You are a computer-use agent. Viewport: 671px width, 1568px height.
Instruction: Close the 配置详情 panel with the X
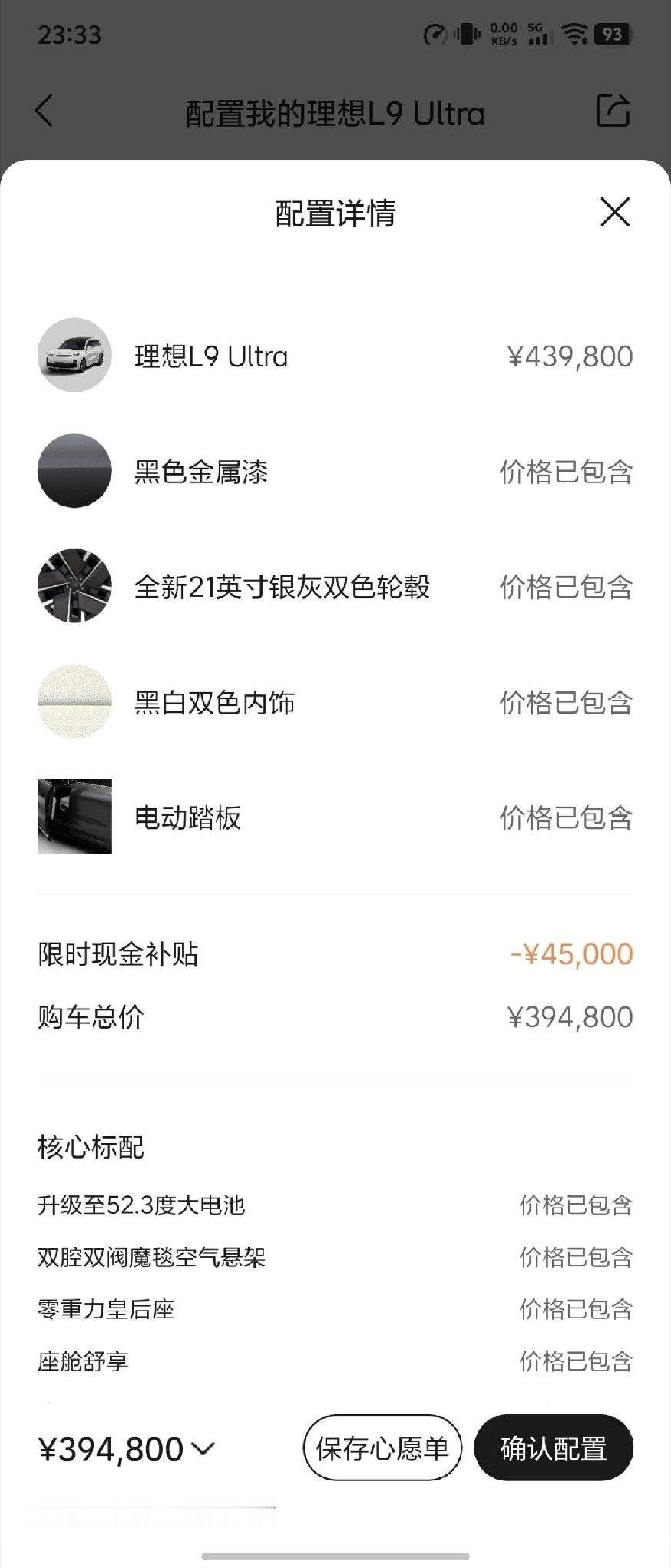pos(613,213)
